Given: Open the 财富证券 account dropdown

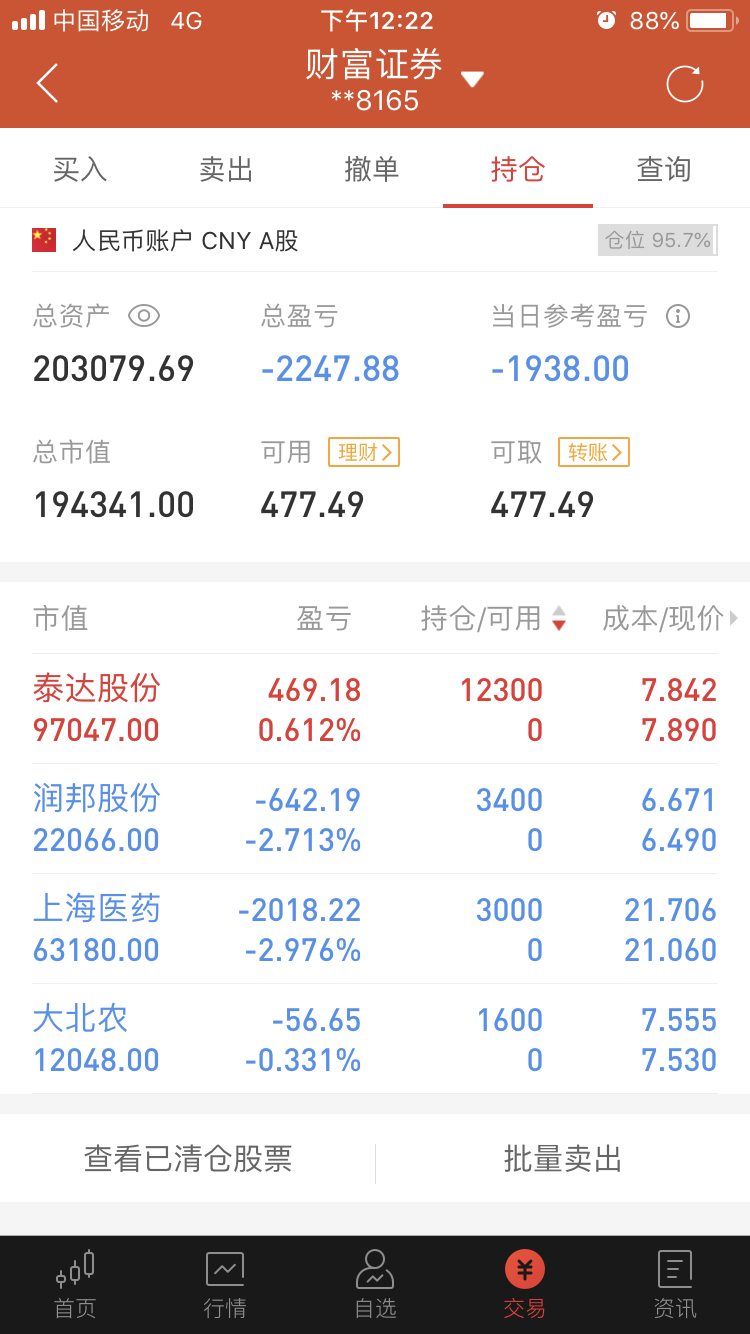Looking at the screenshot, I should (x=472, y=79).
